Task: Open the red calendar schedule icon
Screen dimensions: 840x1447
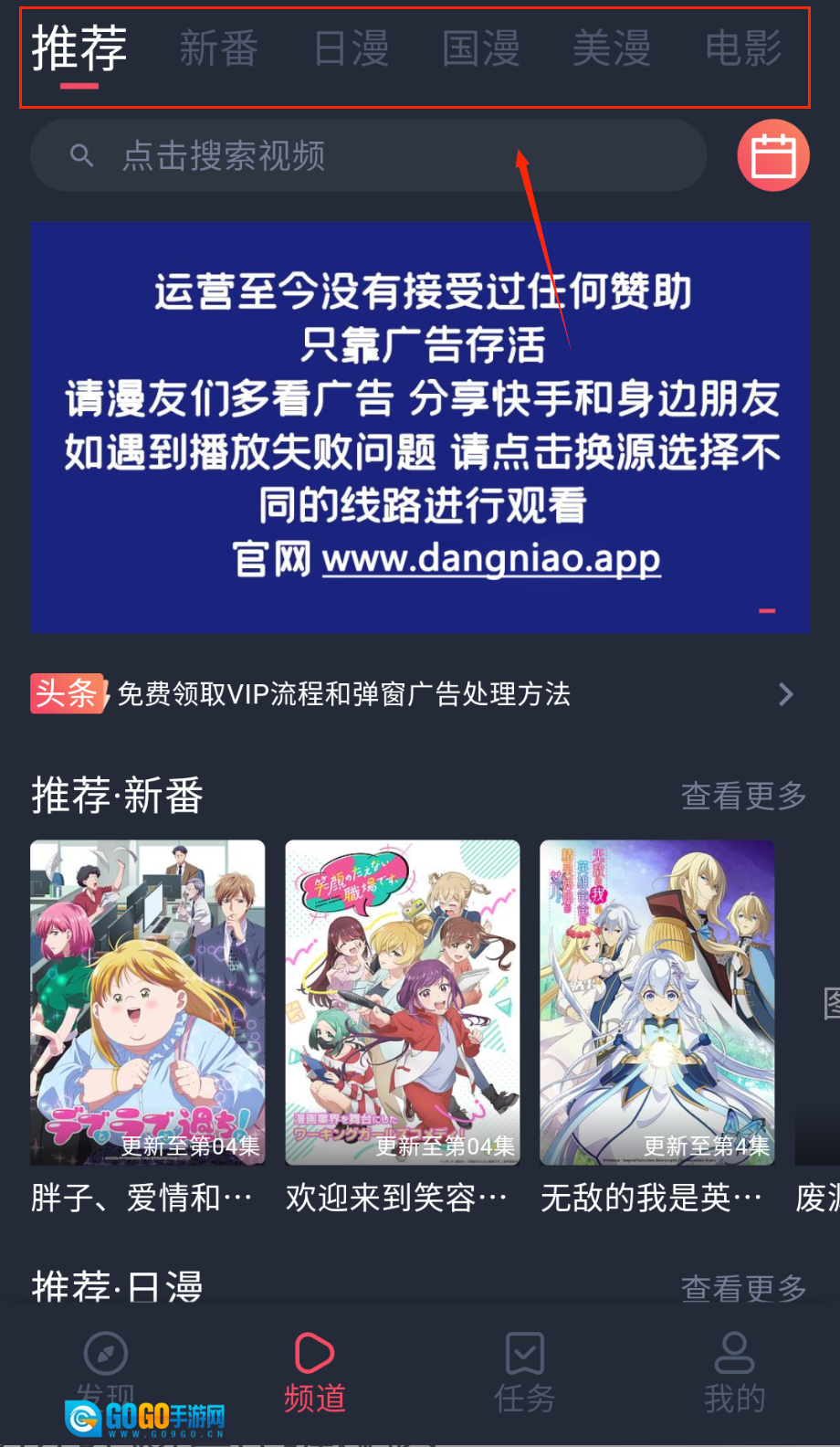Action: [x=772, y=155]
